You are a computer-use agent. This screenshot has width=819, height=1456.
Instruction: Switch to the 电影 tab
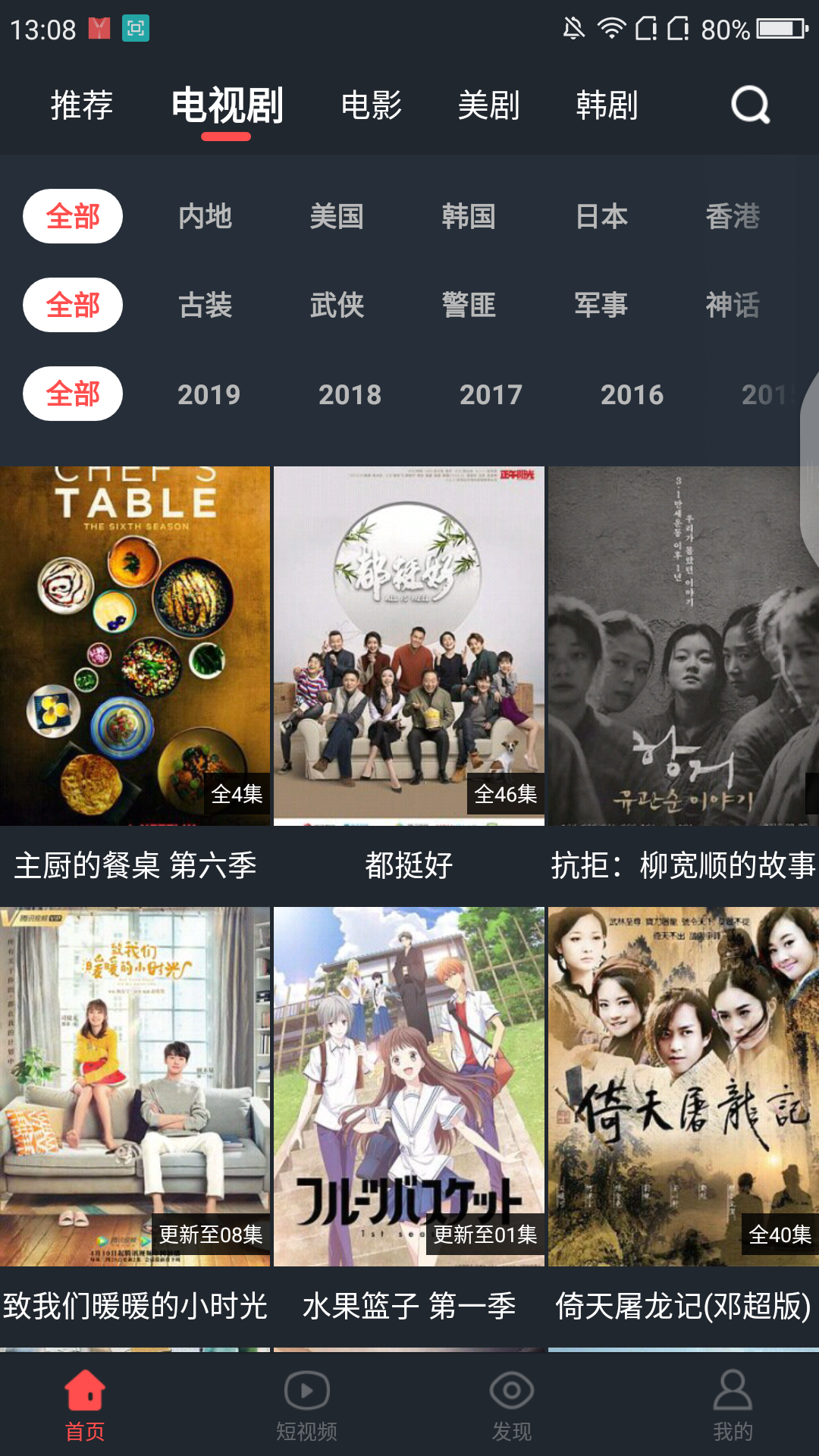pyautogui.click(x=373, y=106)
